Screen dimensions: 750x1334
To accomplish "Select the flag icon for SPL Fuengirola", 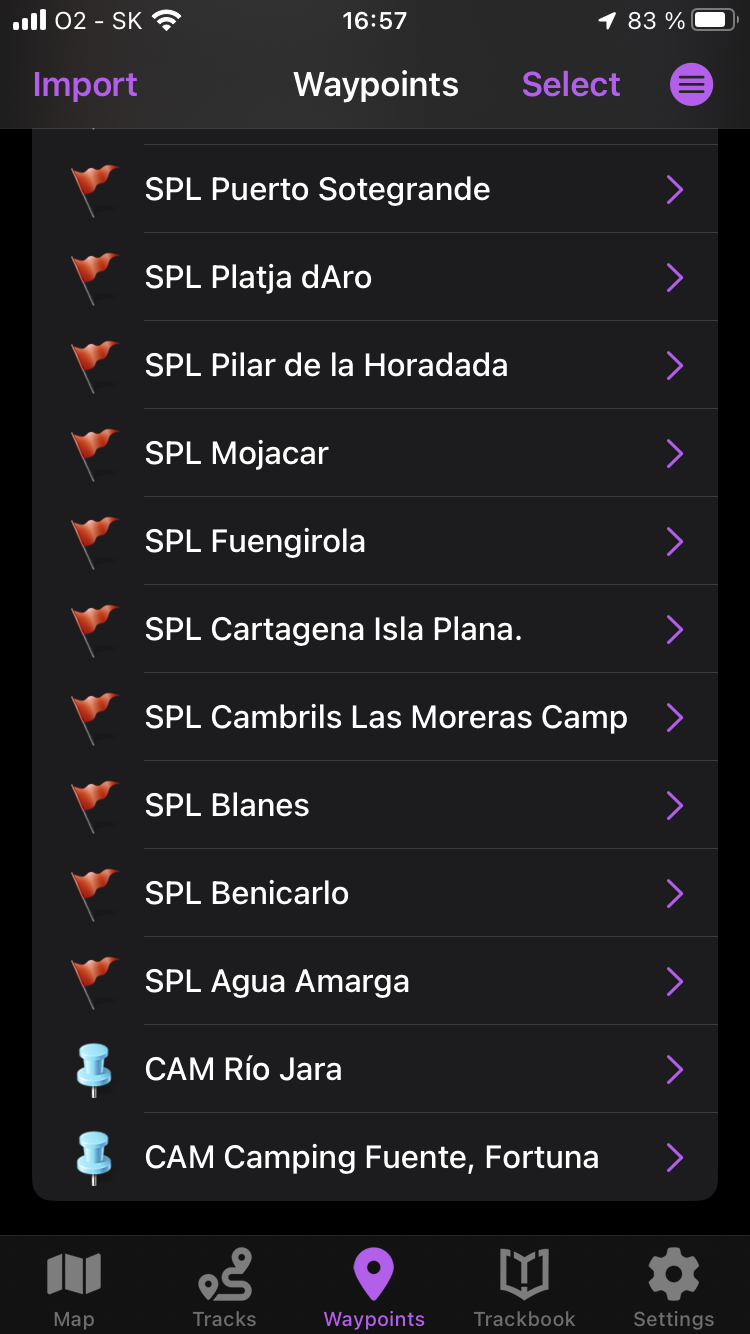I will (x=95, y=541).
